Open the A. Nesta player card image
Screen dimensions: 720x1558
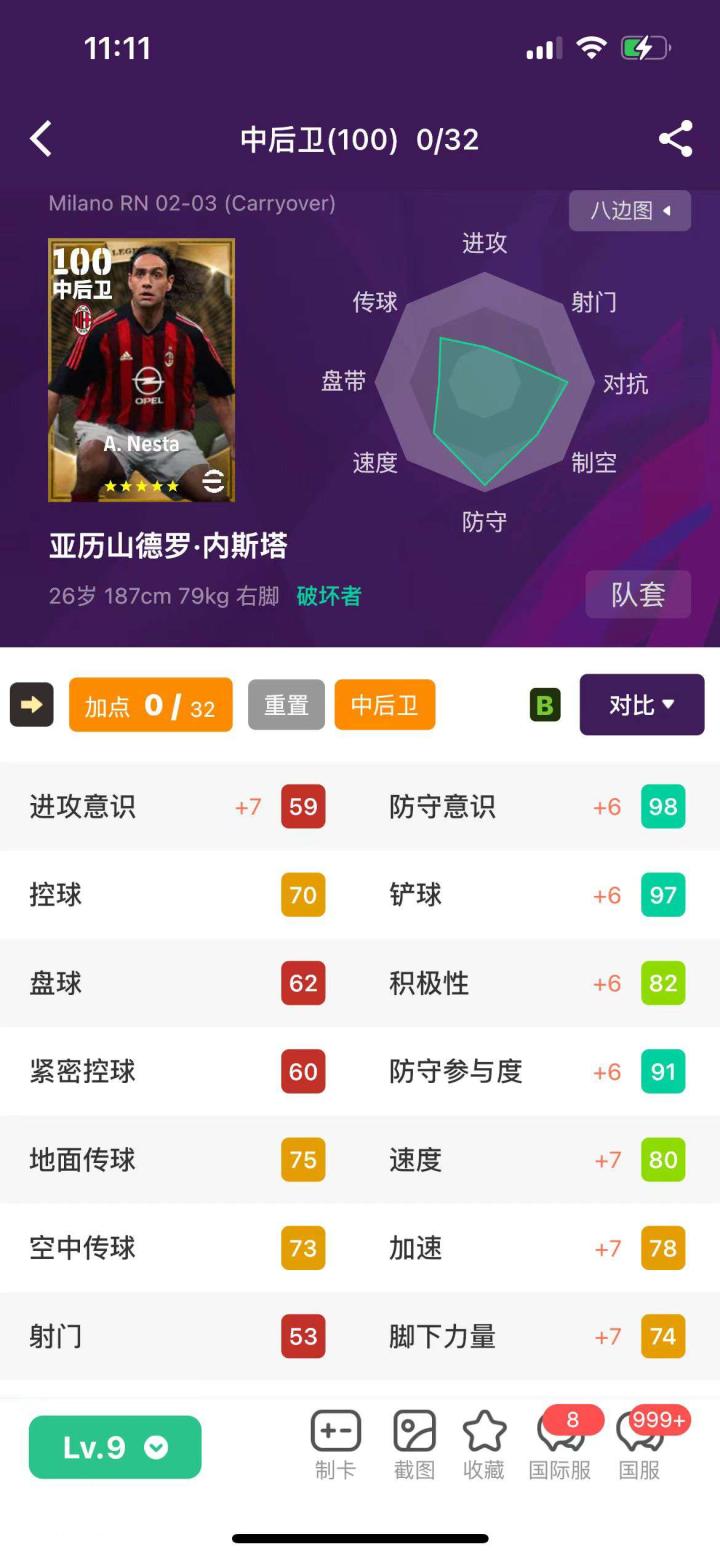[x=141, y=370]
